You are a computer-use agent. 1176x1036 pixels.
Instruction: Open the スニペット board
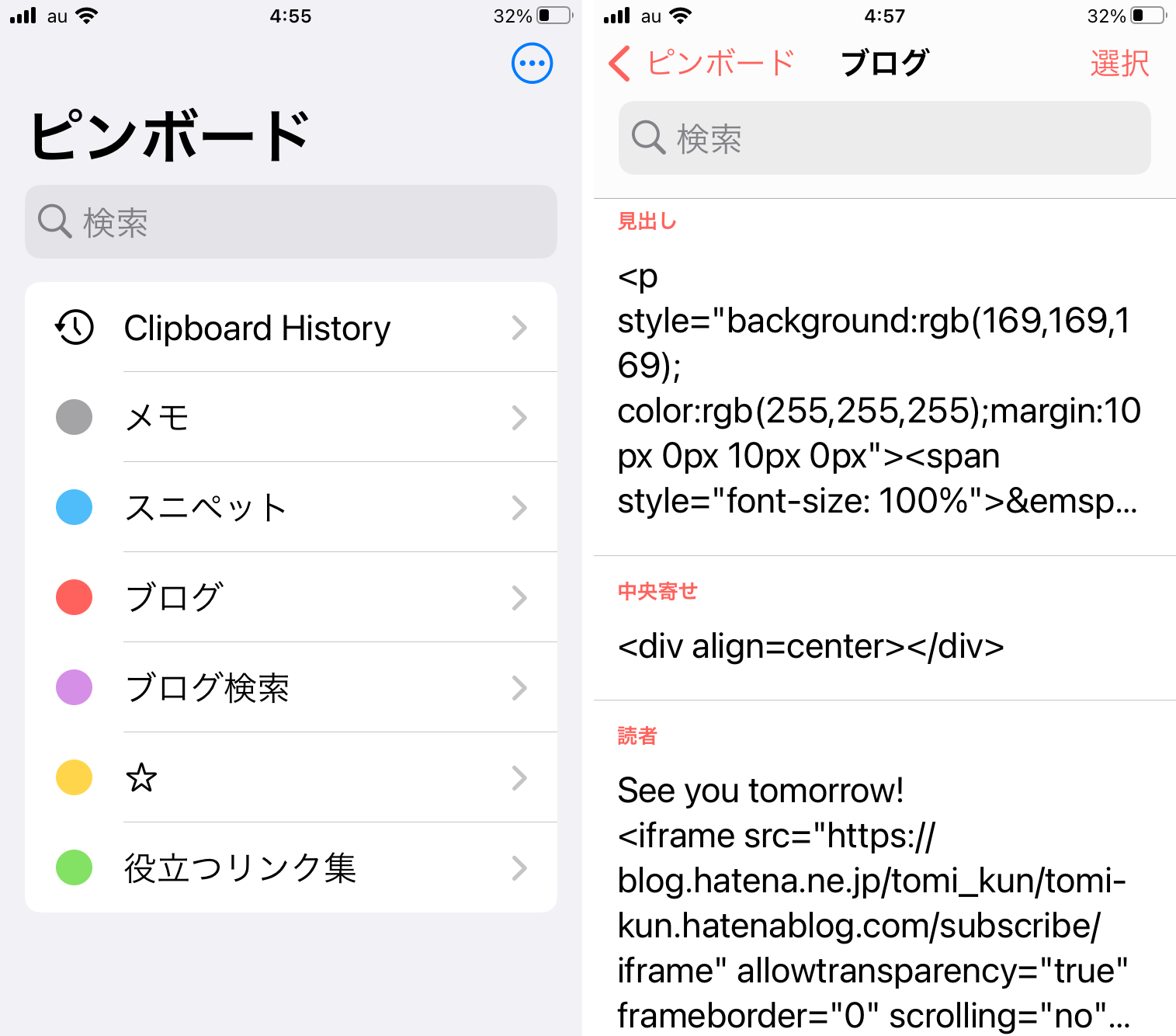coord(290,508)
